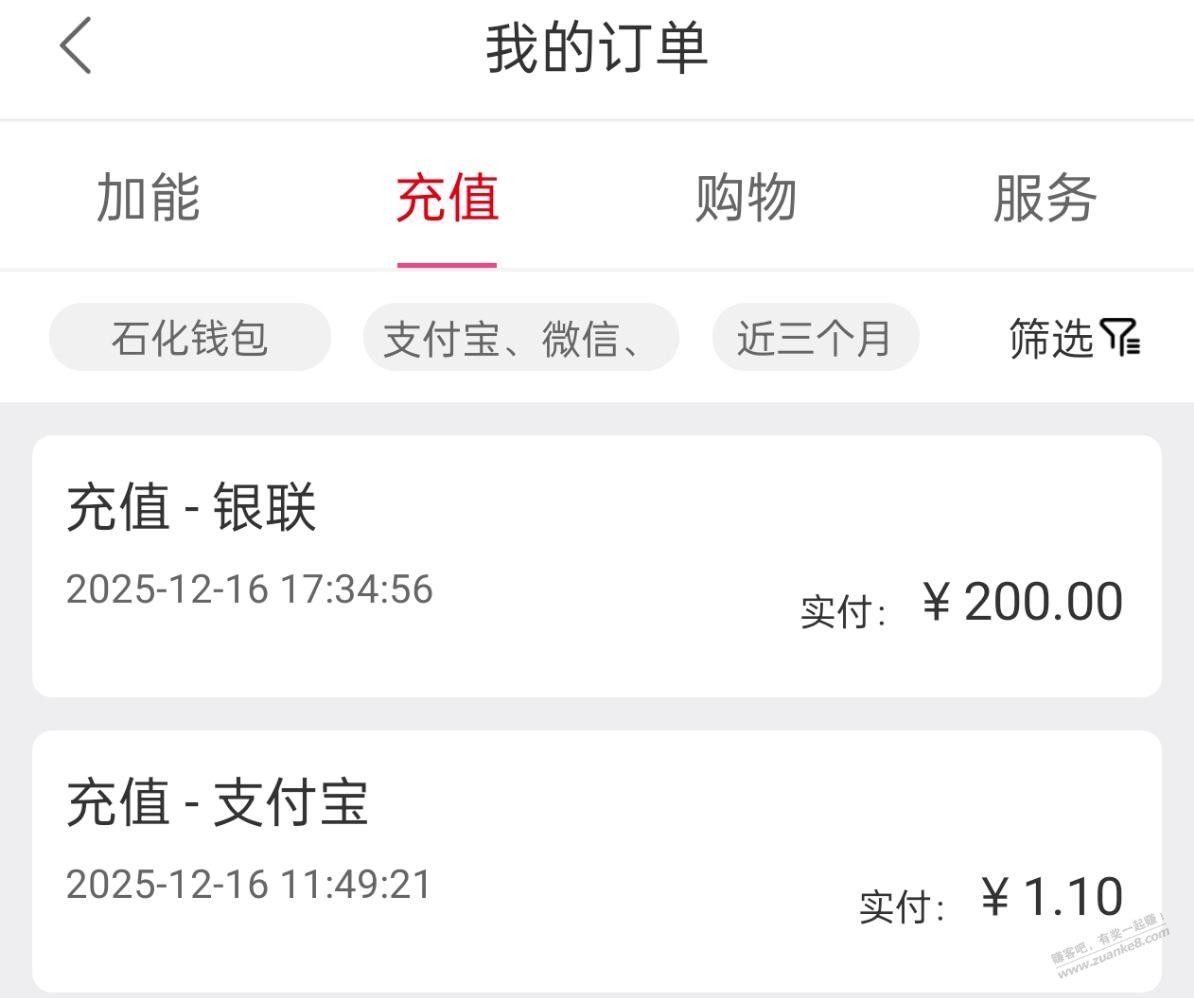Open the 充值 - 支付宝 ¥1.10 order
The image size is (1194, 998).
596,860
